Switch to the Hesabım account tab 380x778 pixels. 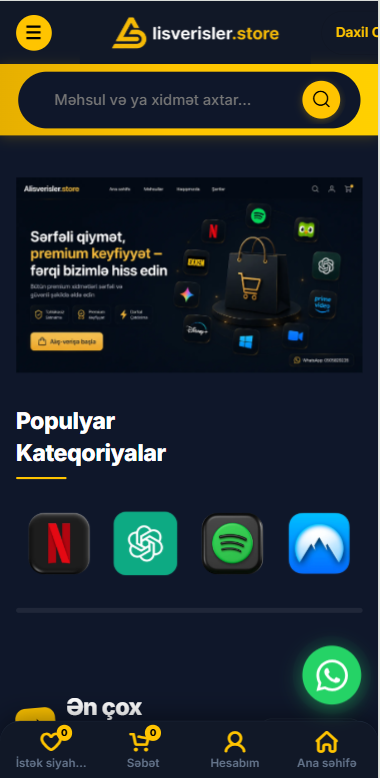coord(235,749)
